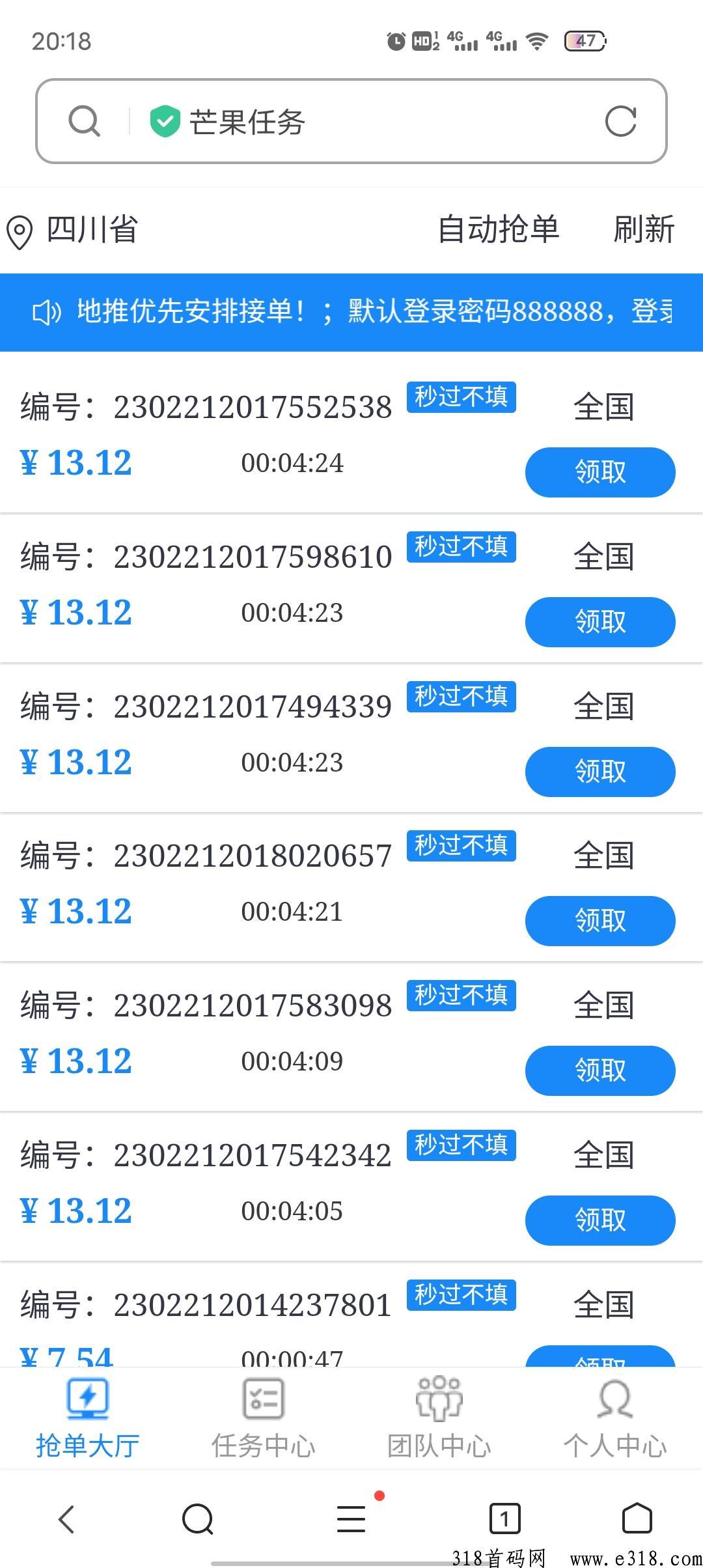Claim order 2302212018020657 with 领取

click(600, 921)
